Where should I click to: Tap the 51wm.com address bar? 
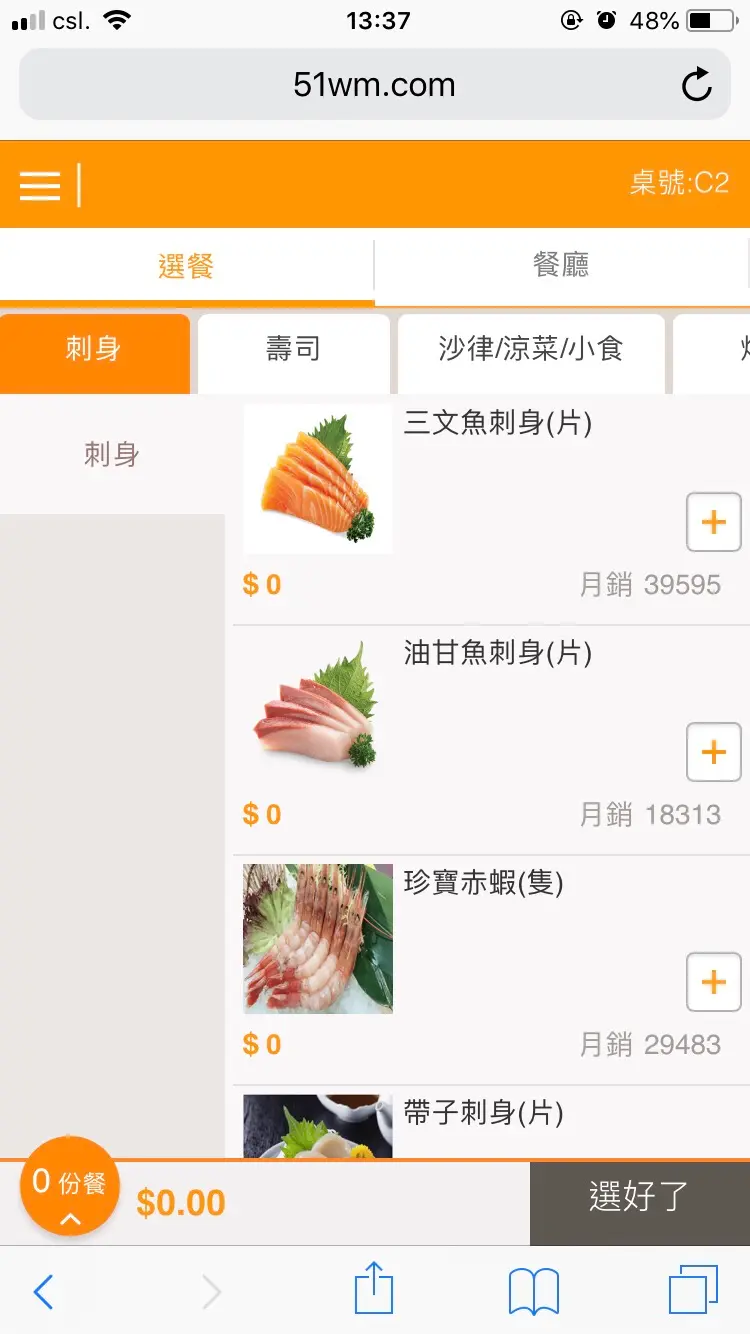[374, 85]
